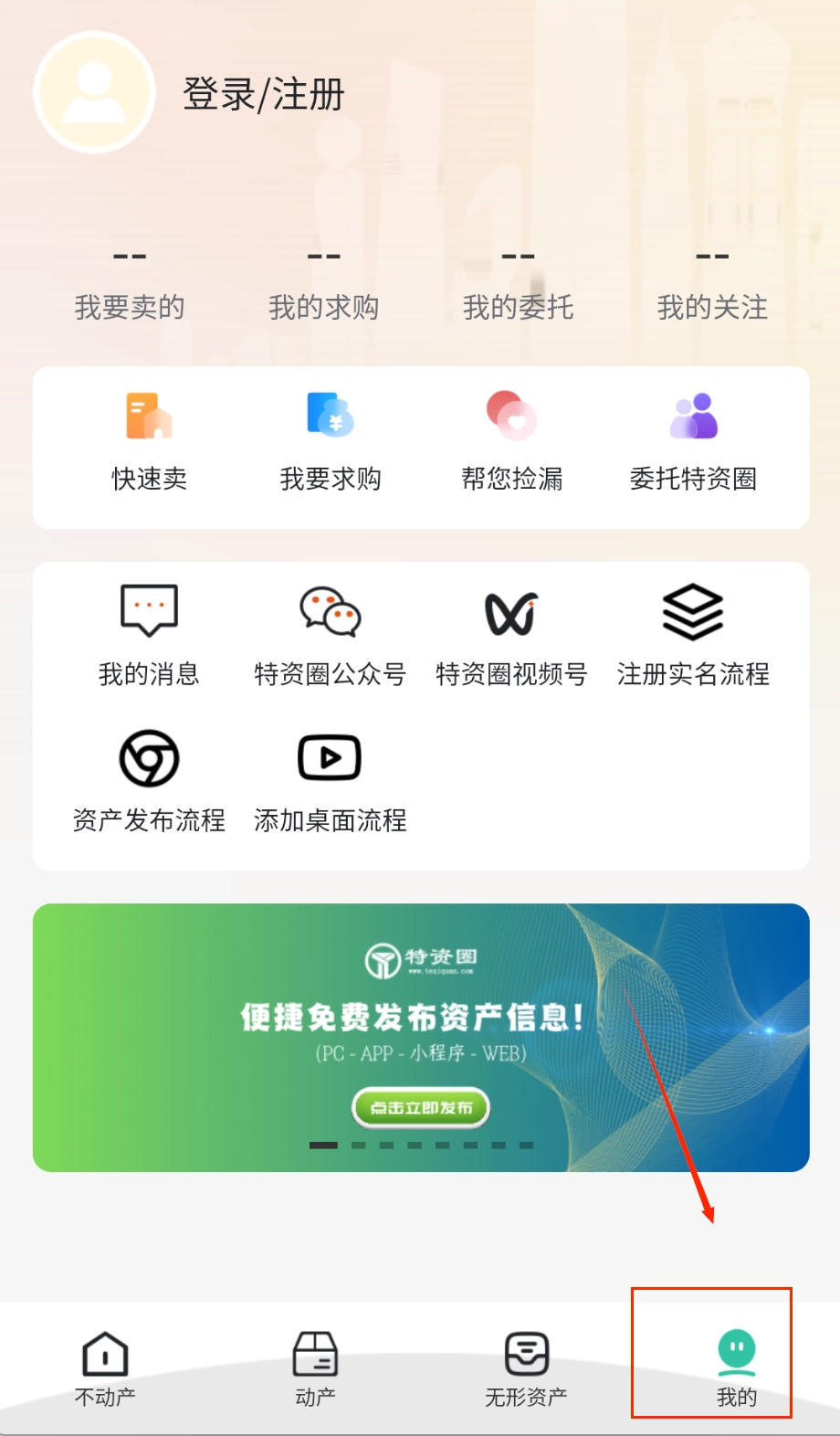
Task: Tap 登录/注册 to sign in
Action: (263, 95)
